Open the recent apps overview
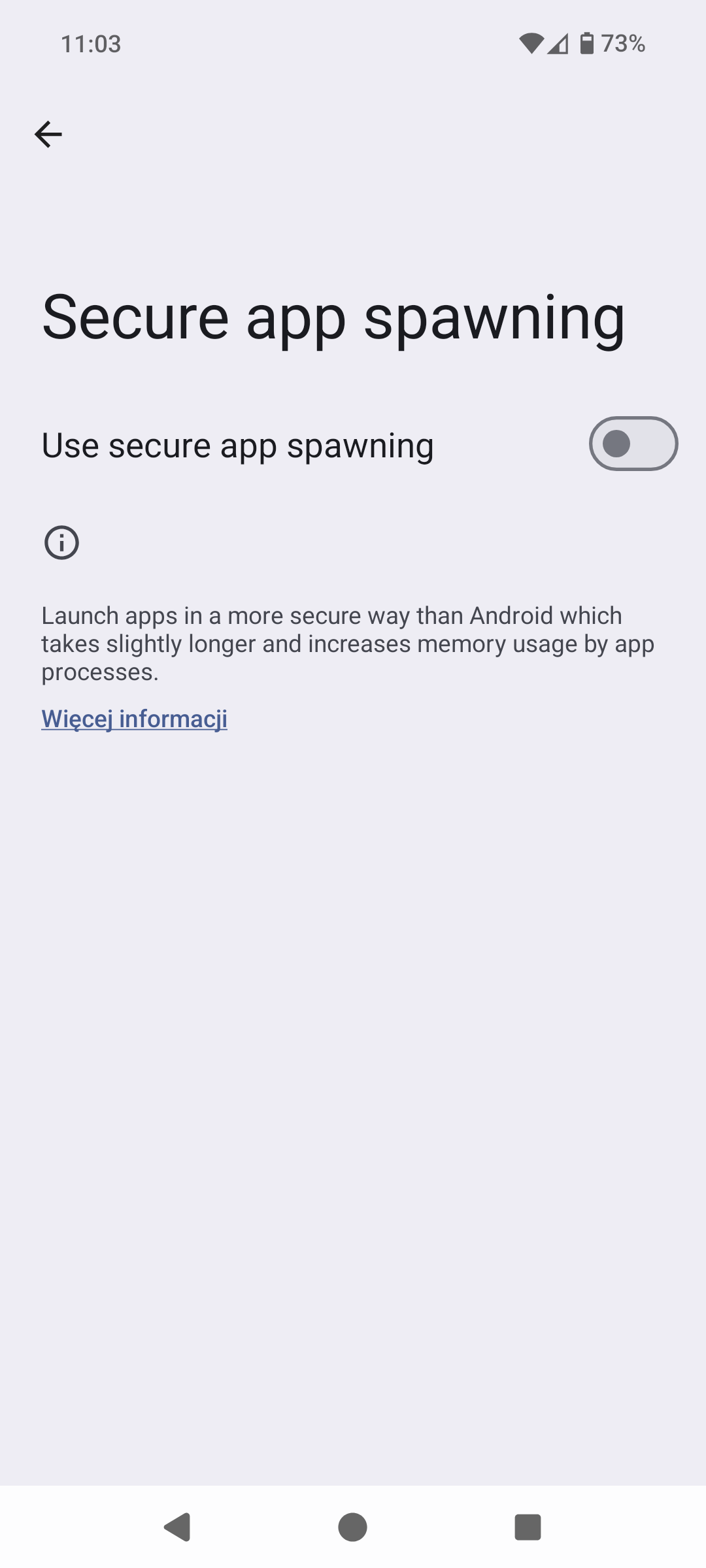 tap(528, 1527)
